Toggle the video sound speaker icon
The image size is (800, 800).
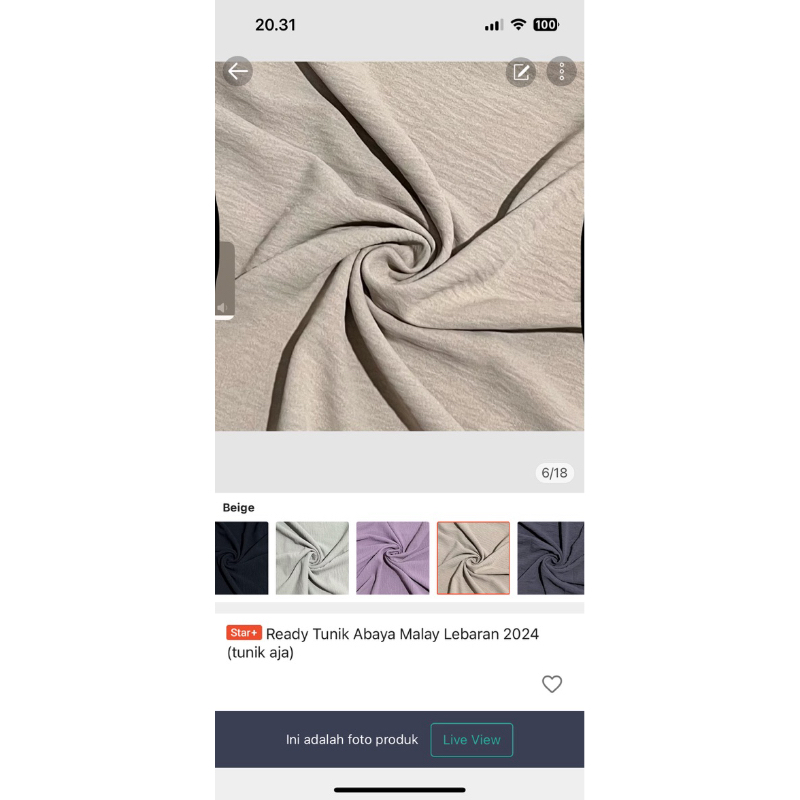point(222,307)
